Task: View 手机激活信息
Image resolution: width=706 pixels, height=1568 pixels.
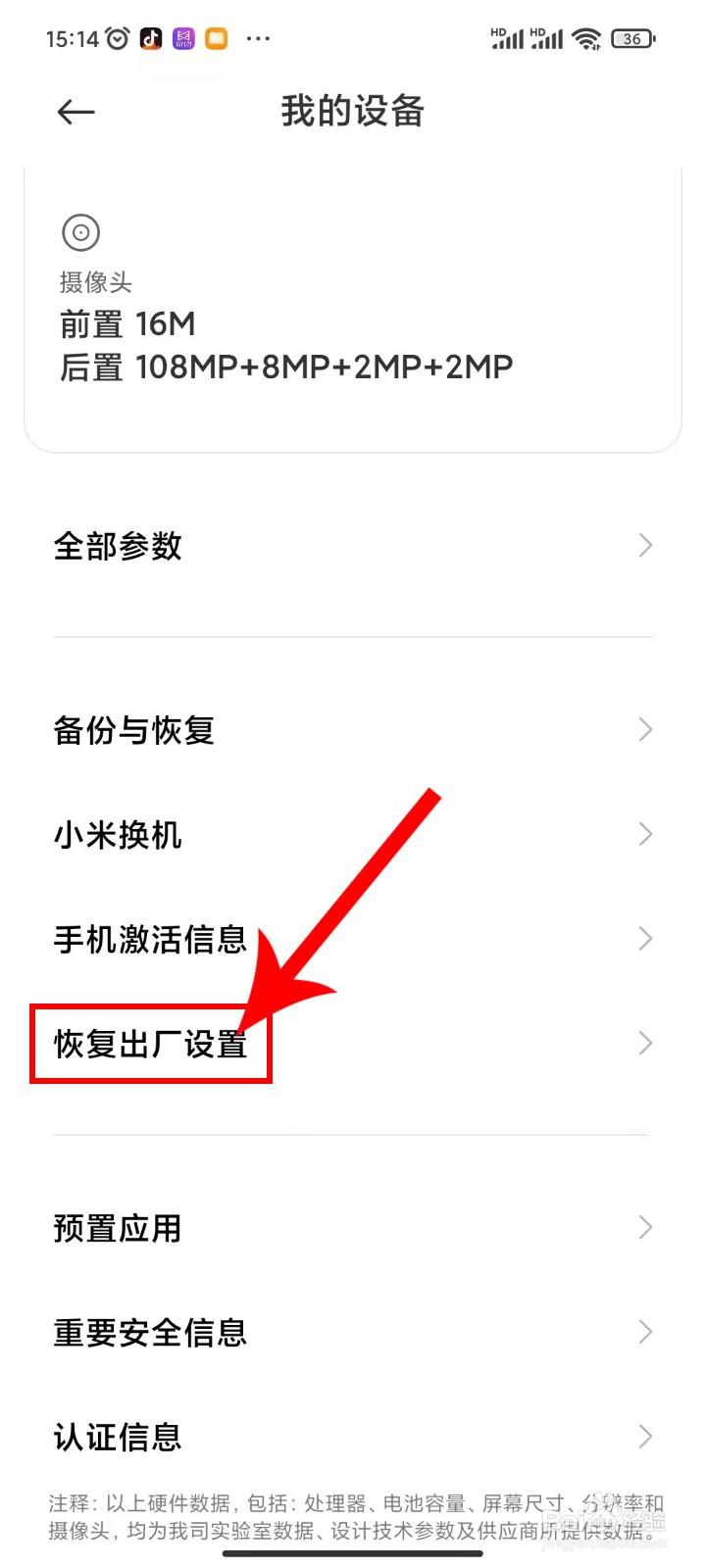Action: click(x=149, y=939)
